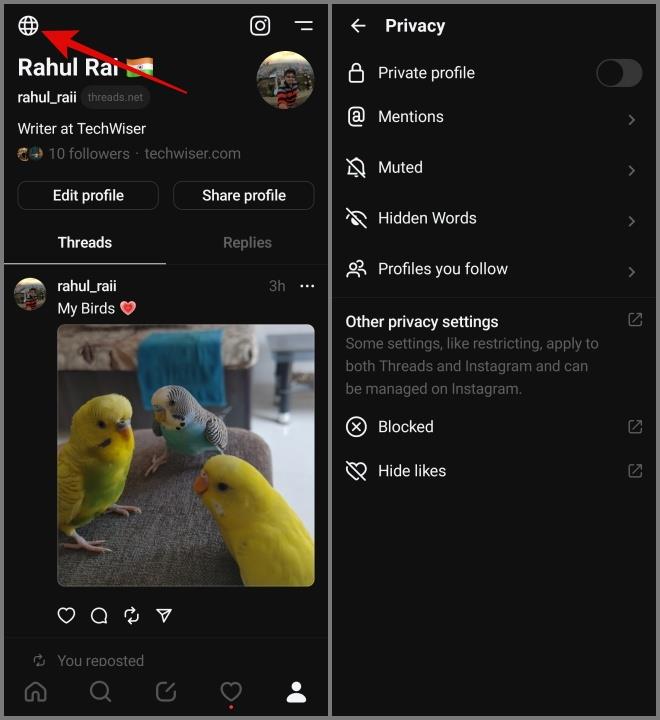Tap the Share profile button
The image size is (660, 720).
coord(243,196)
